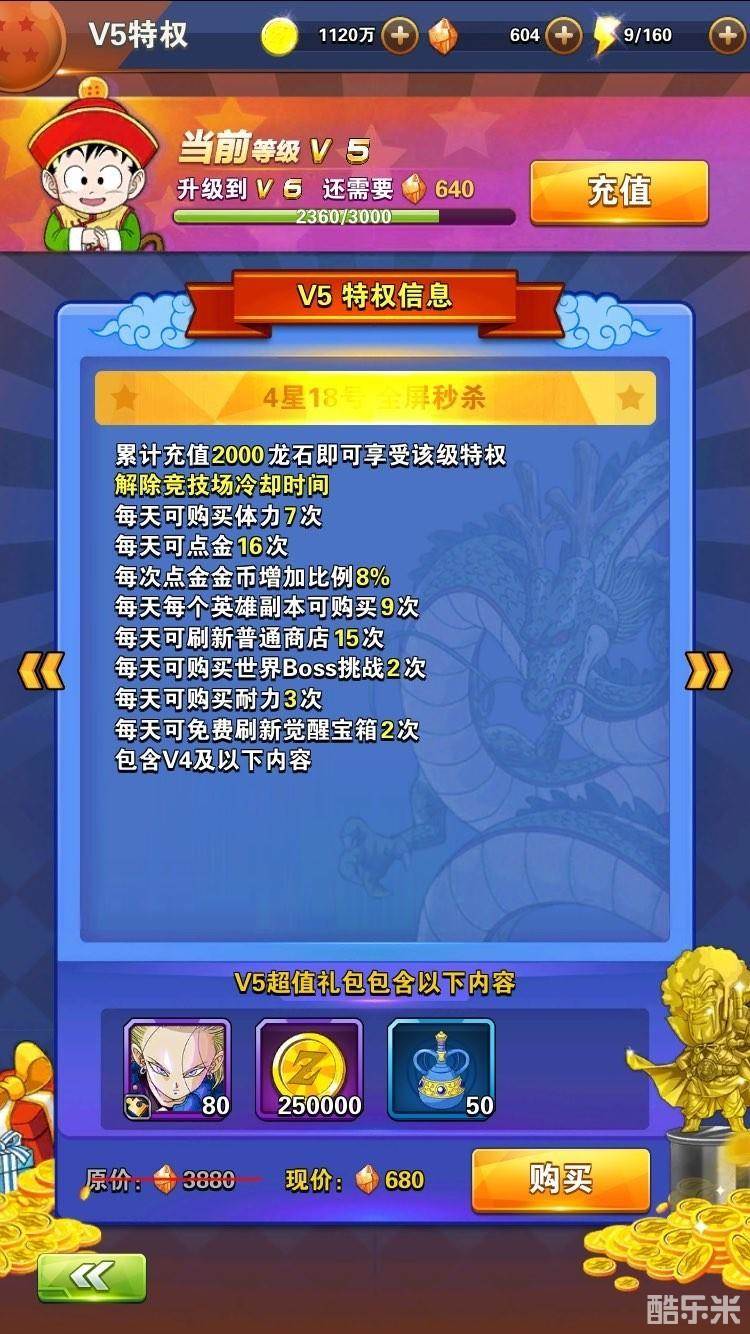Screen dimensions: 750x1334
Task: Show the next VIP privilege page
Action: point(708,671)
